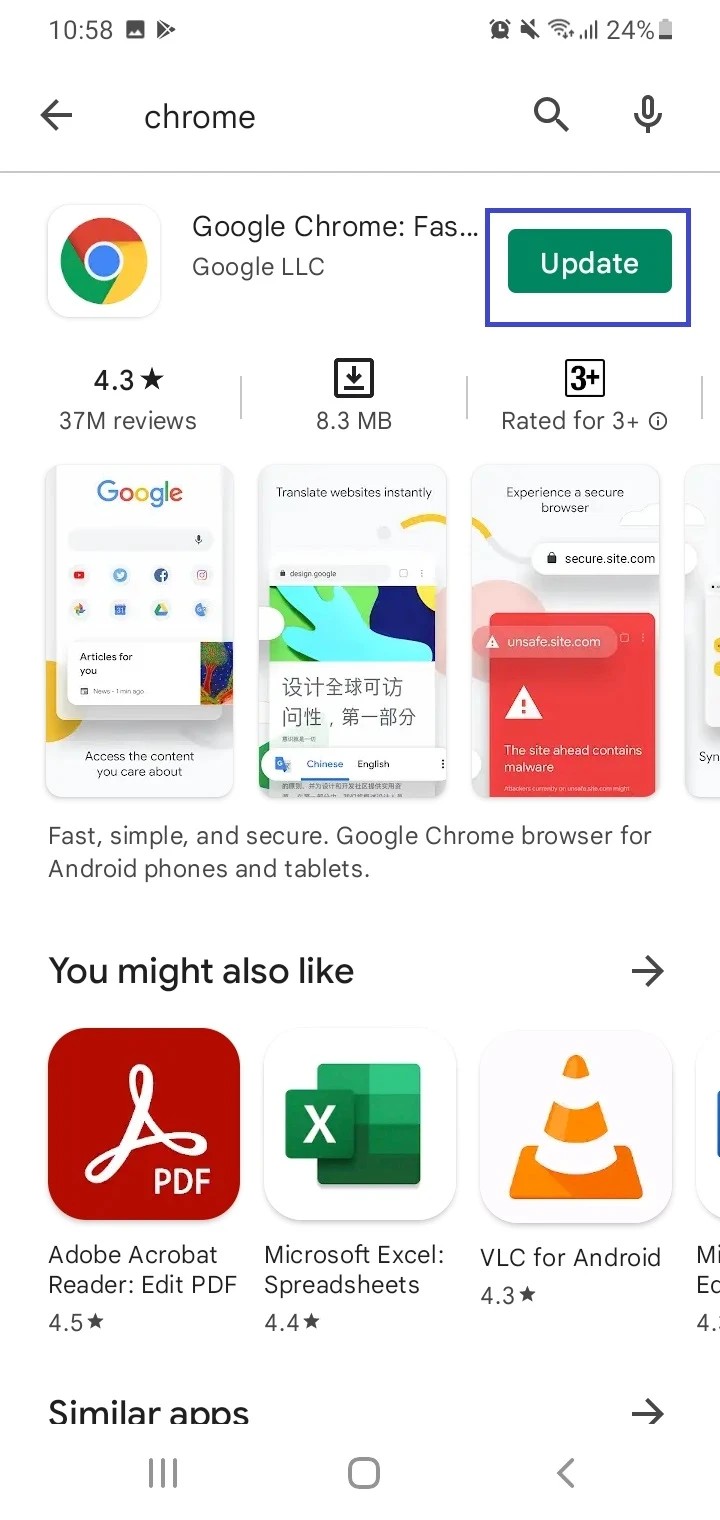
Task: Go back using the top arrow
Action: pyautogui.click(x=57, y=117)
